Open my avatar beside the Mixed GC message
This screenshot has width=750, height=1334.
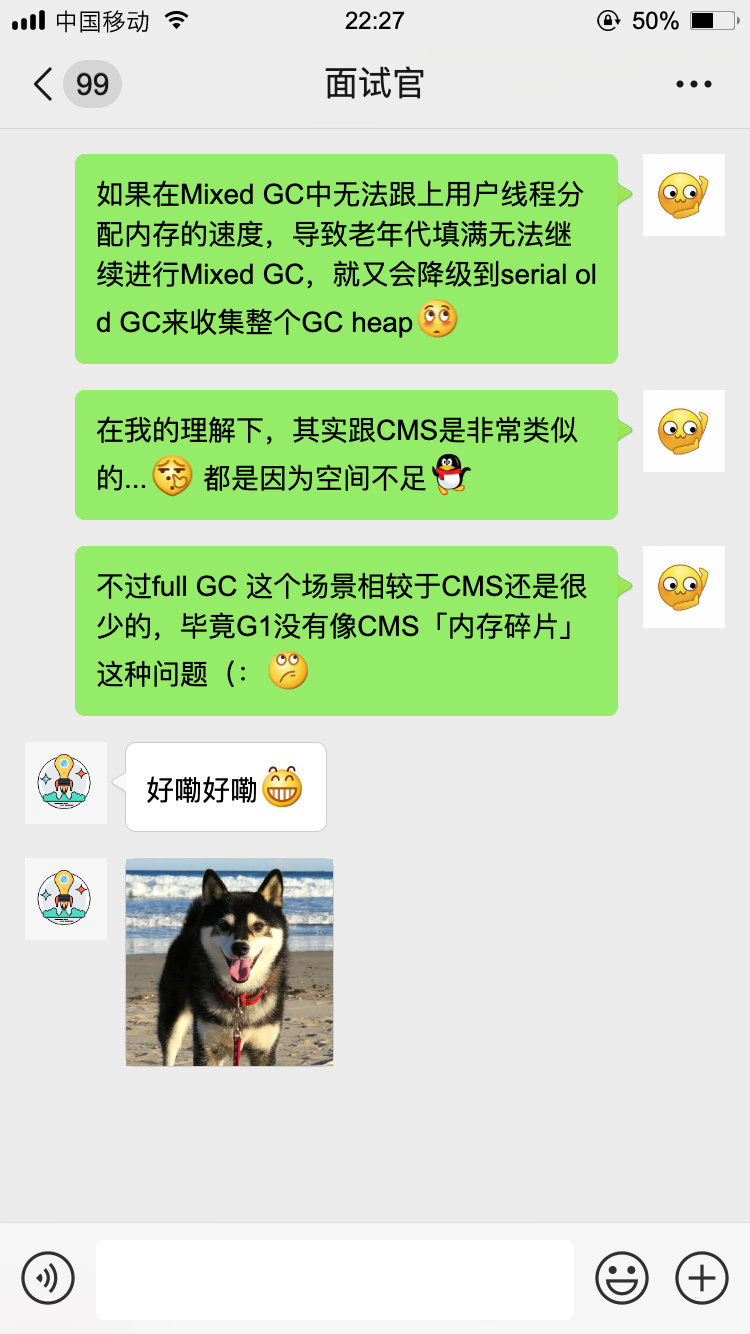(x=683, y=195)
